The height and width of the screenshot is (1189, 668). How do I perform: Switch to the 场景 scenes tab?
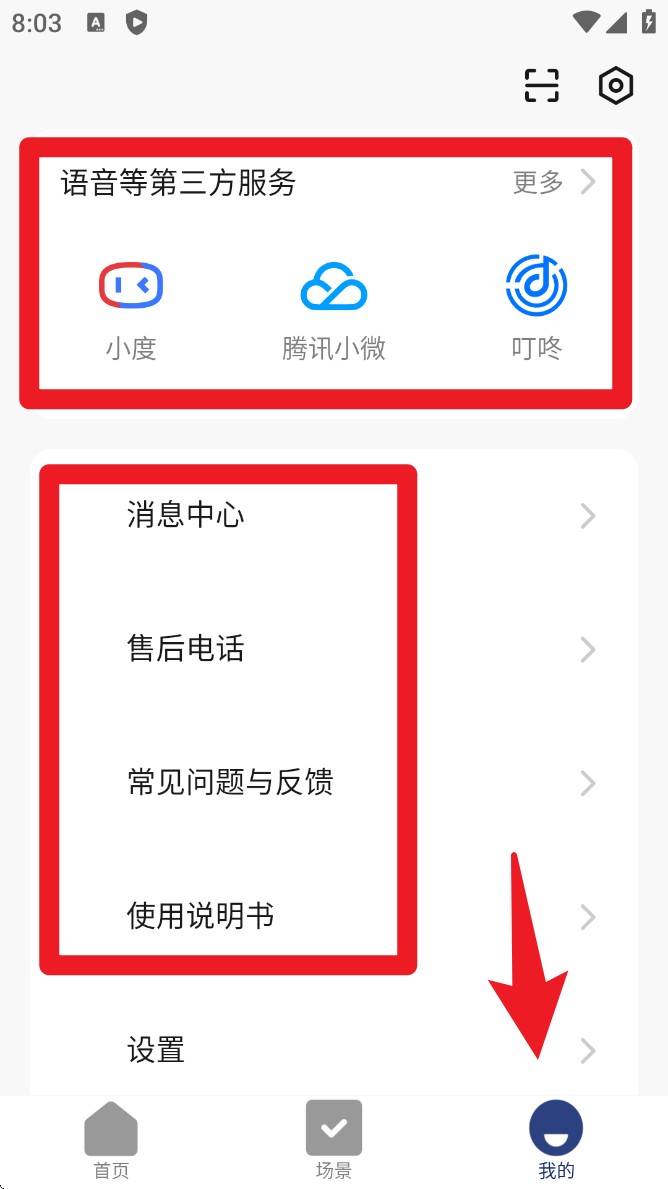point(334,1141)
